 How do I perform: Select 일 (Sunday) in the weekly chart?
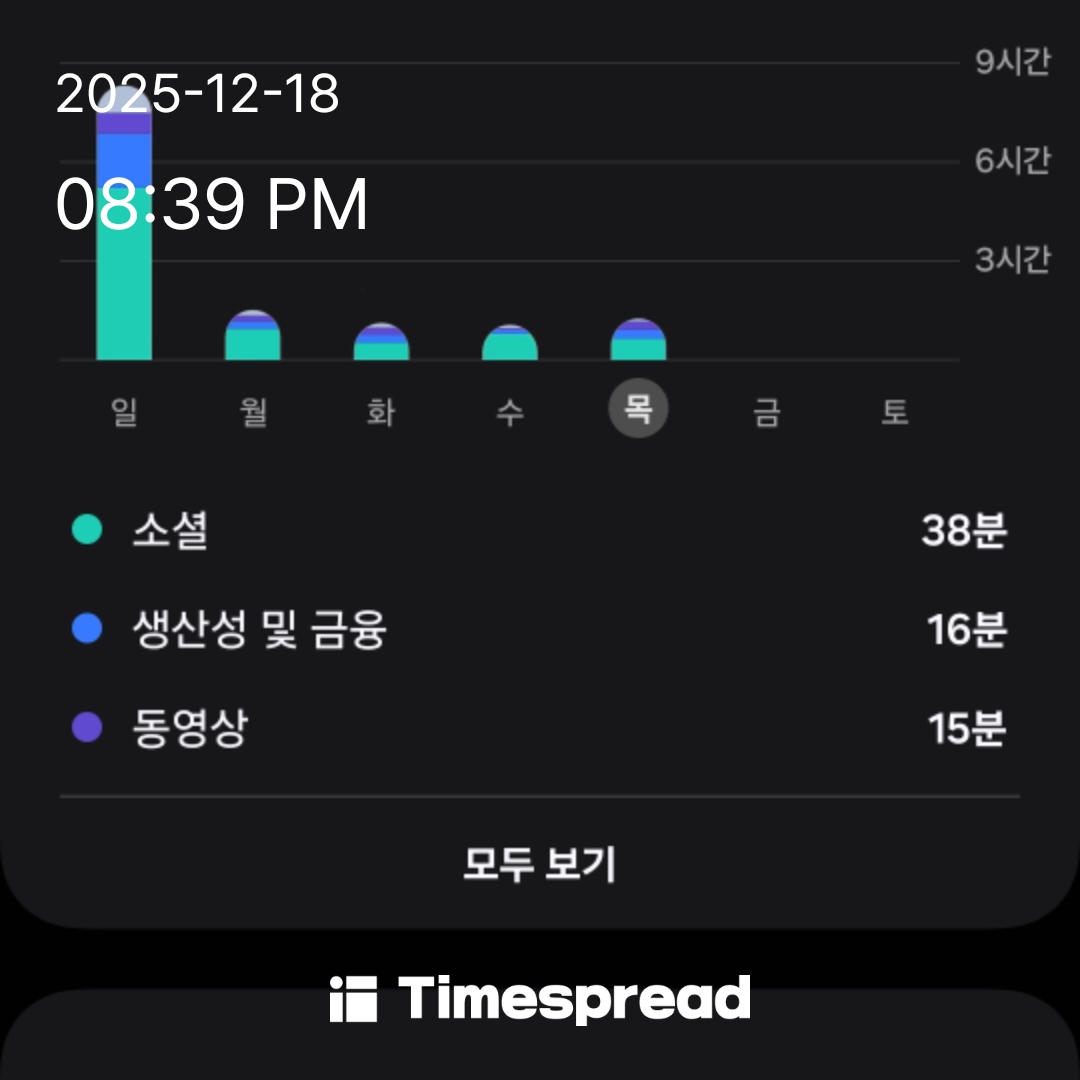point(124,411)
